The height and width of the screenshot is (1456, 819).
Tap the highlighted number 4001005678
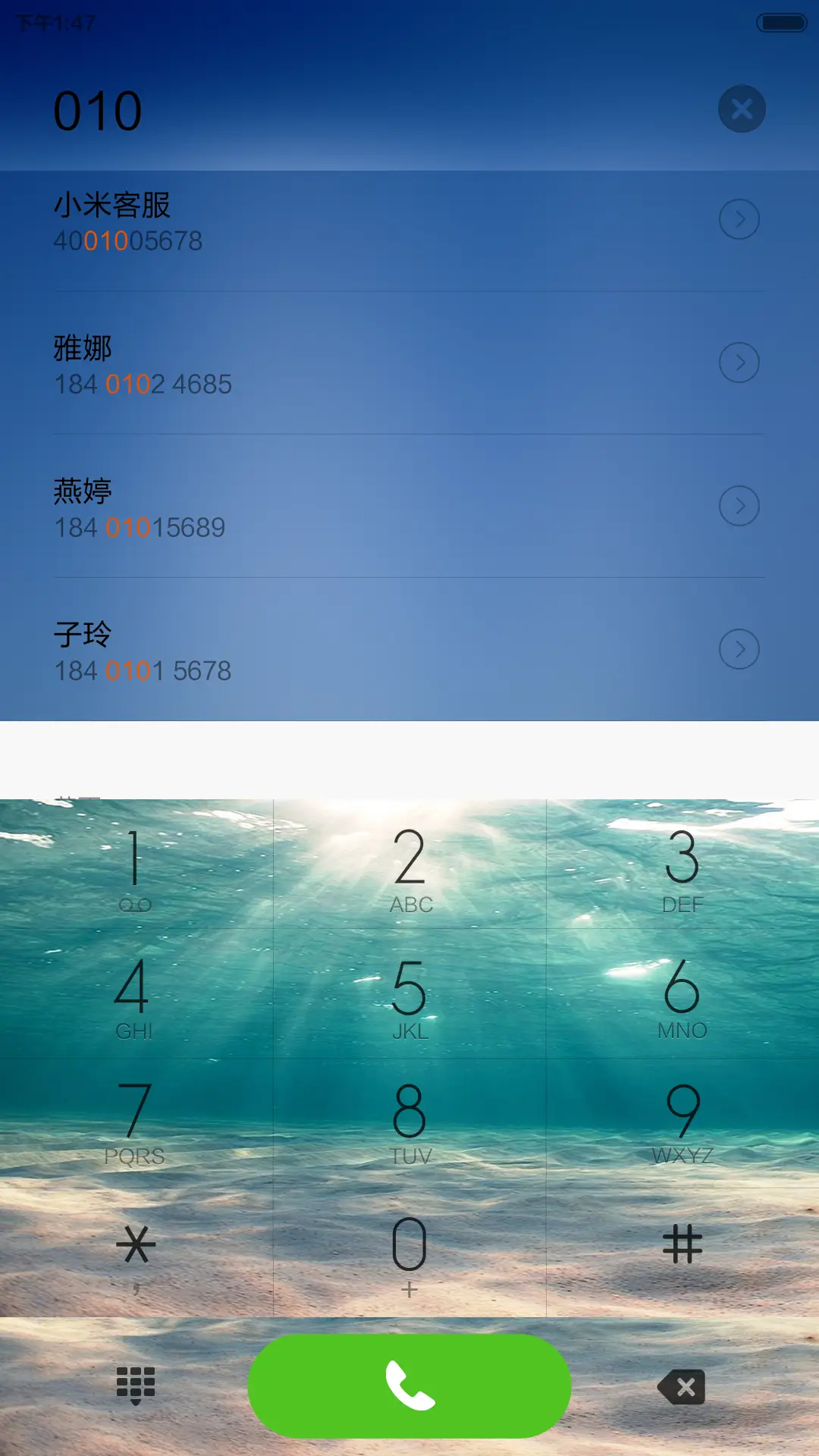coord(127,240)
